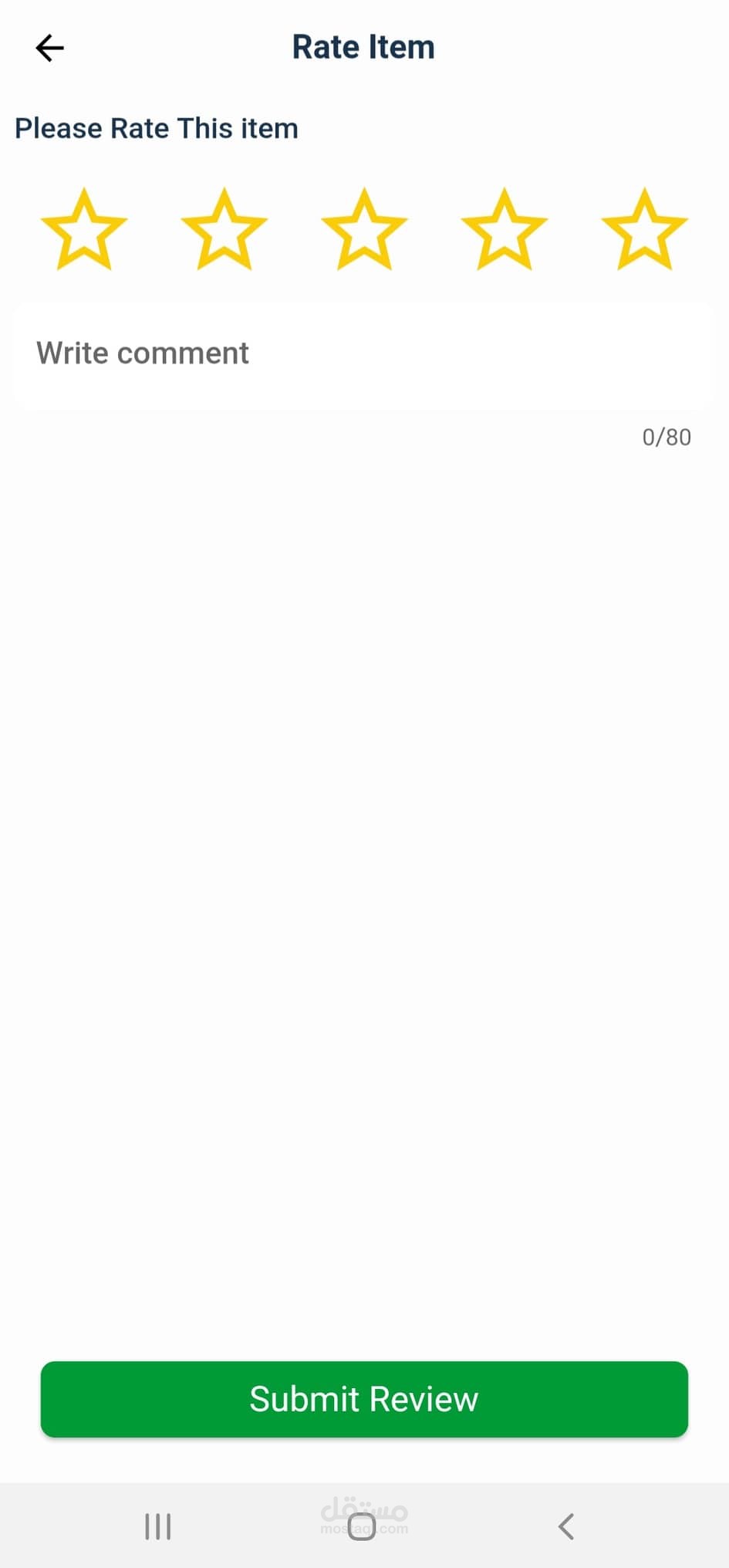This screenshot has width=729, height=1568.
Task: Rate the item three stars
Action: [x=364, y=230]
